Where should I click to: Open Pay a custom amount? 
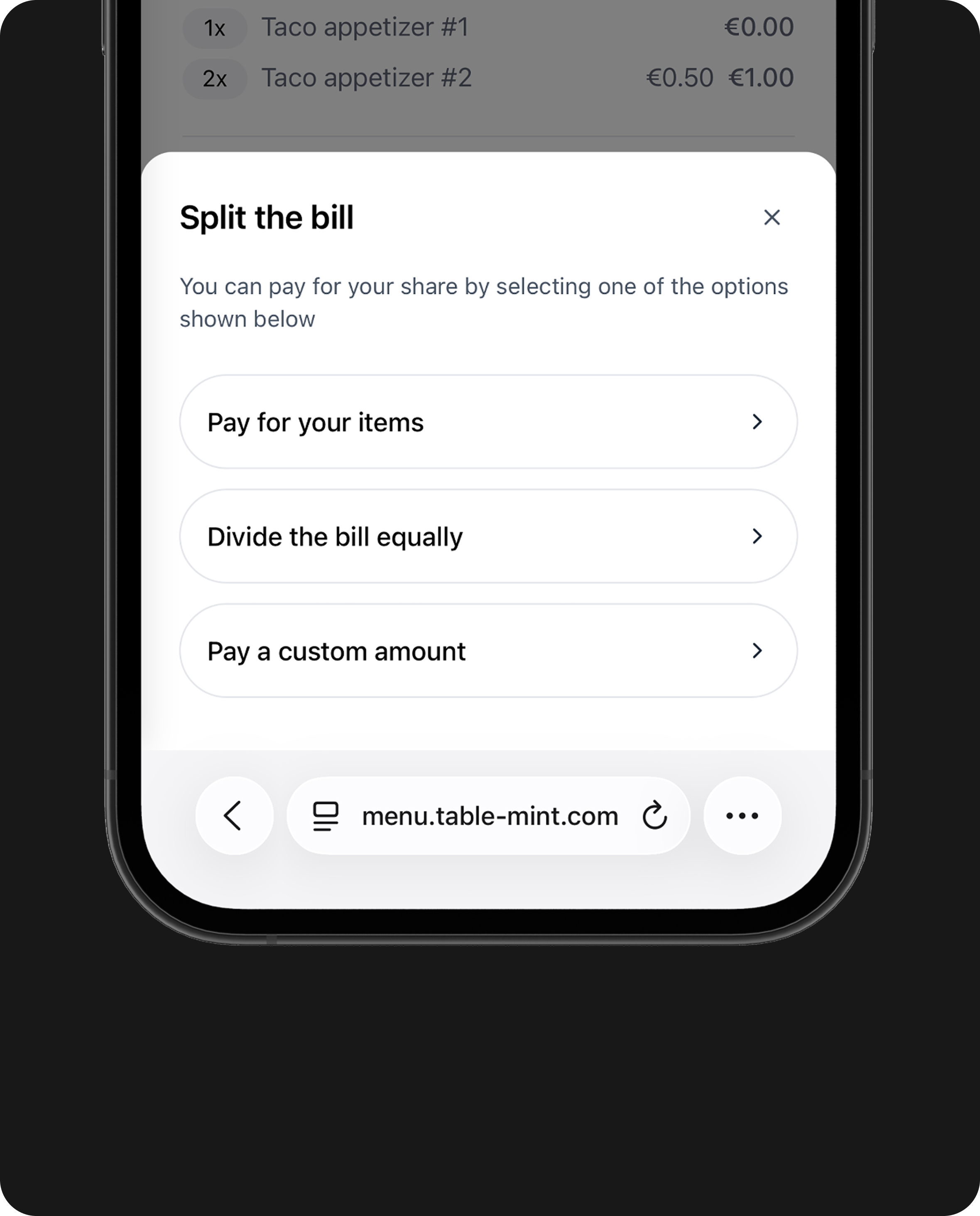488,651
